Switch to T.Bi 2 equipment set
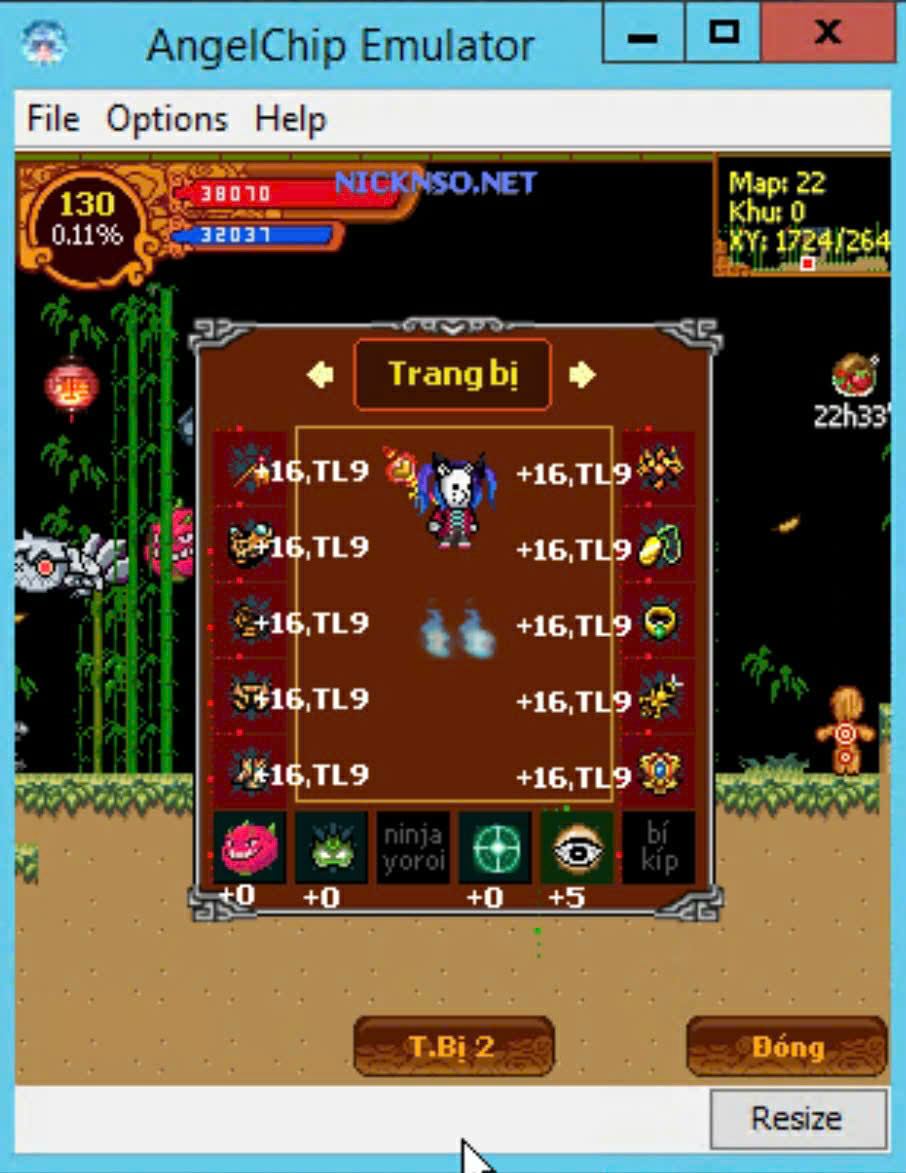This screenshot has width=906, height=1173. pyautogui.click(x=453, y=1047)
